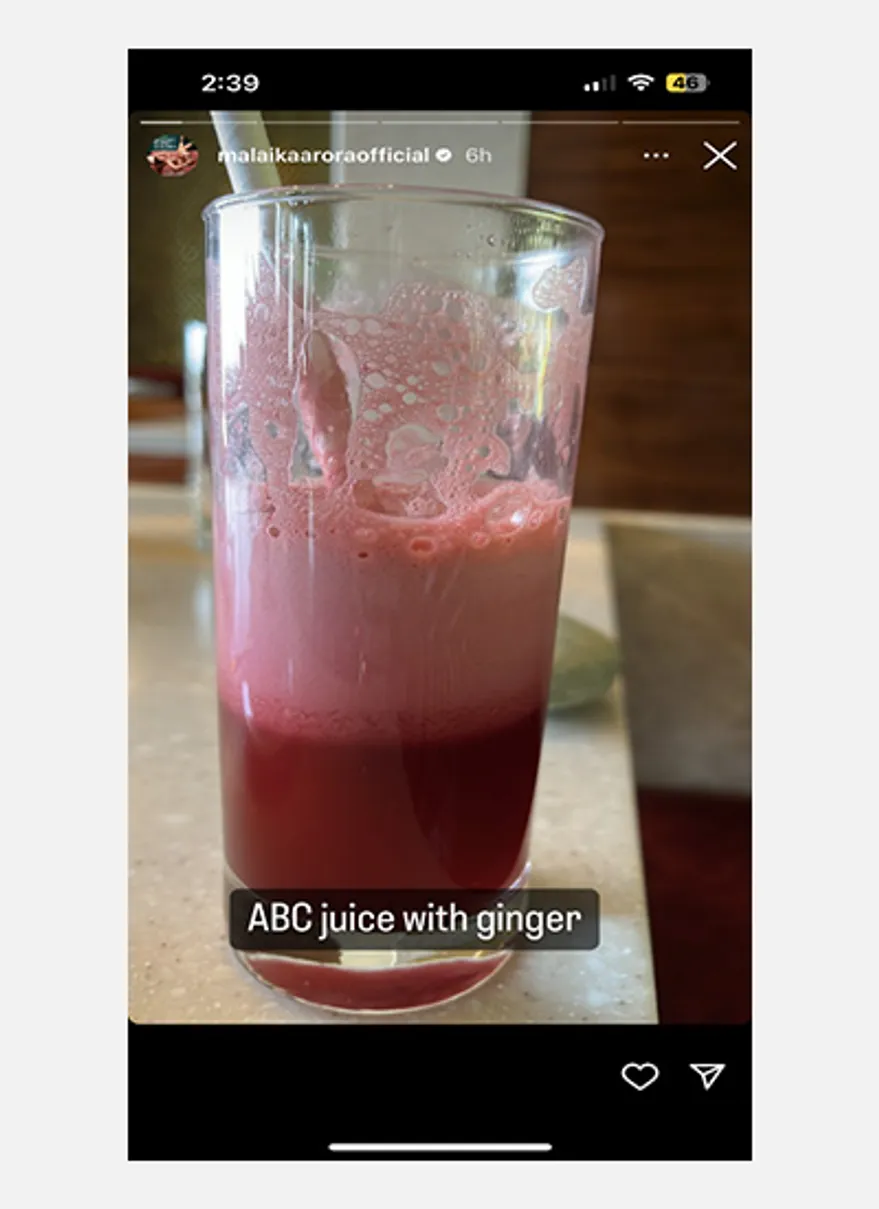Like this story with the heart
The height and width of the screenshot is (1209, 879).
pyautogui.click(x=640, y=1076)
